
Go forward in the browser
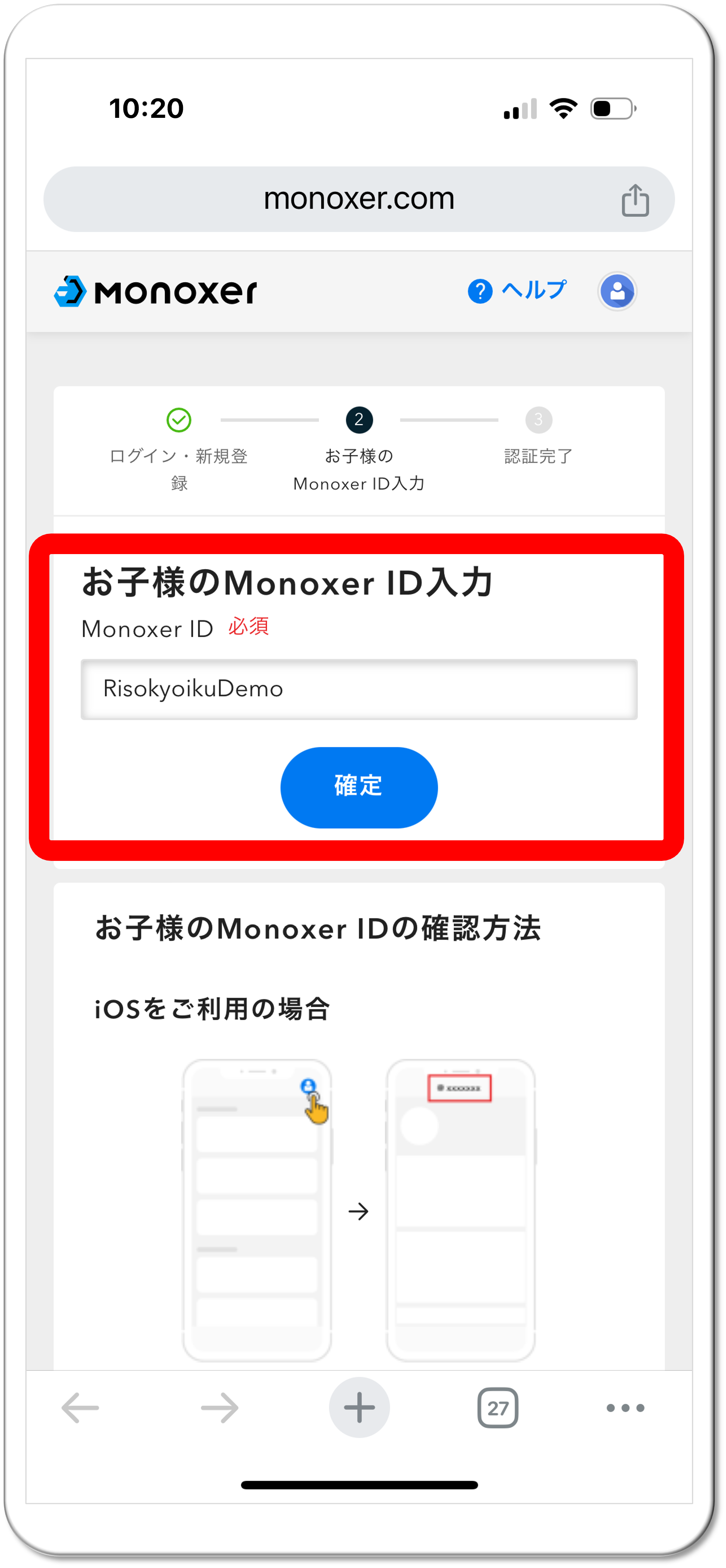coord(220,1407)
